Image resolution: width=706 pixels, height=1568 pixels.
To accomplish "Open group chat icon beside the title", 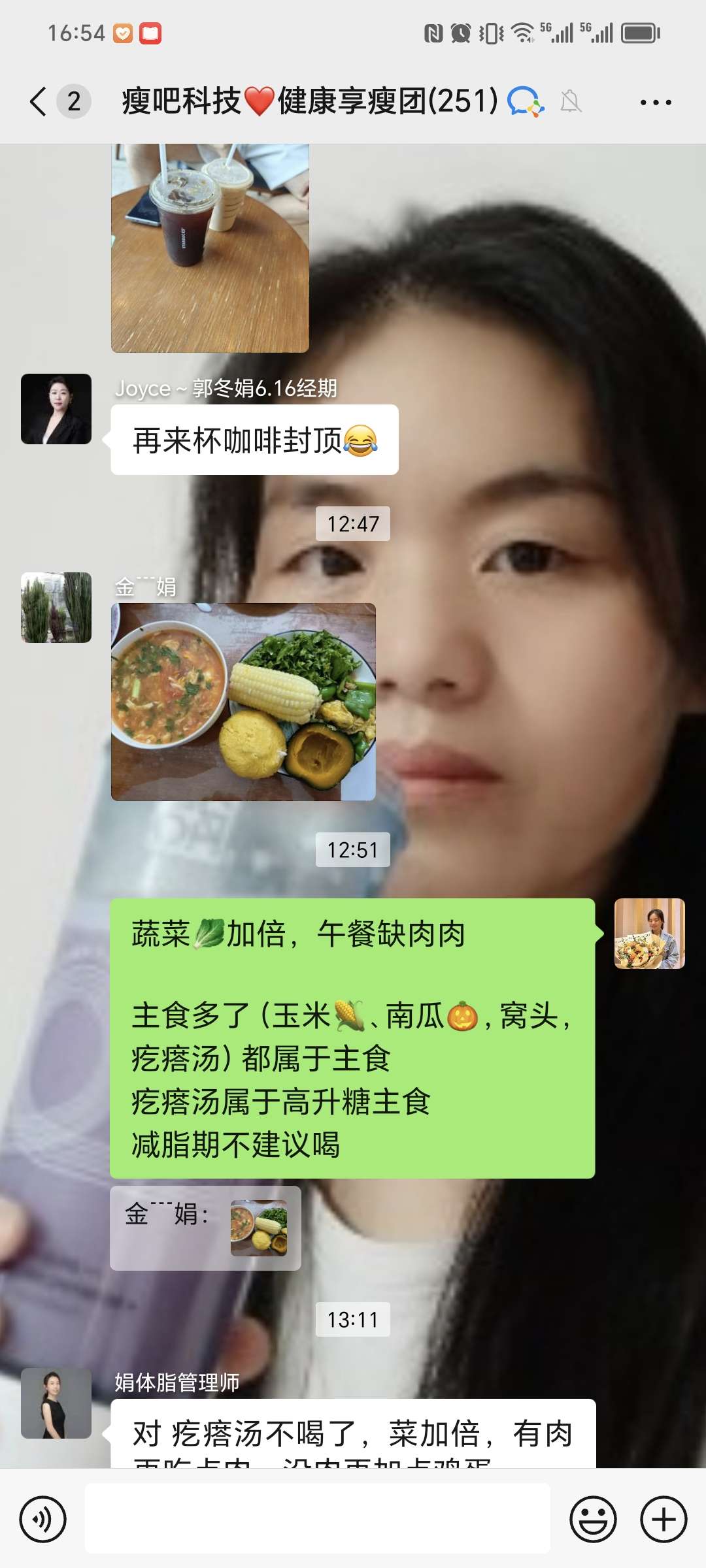I will point(526,102).
